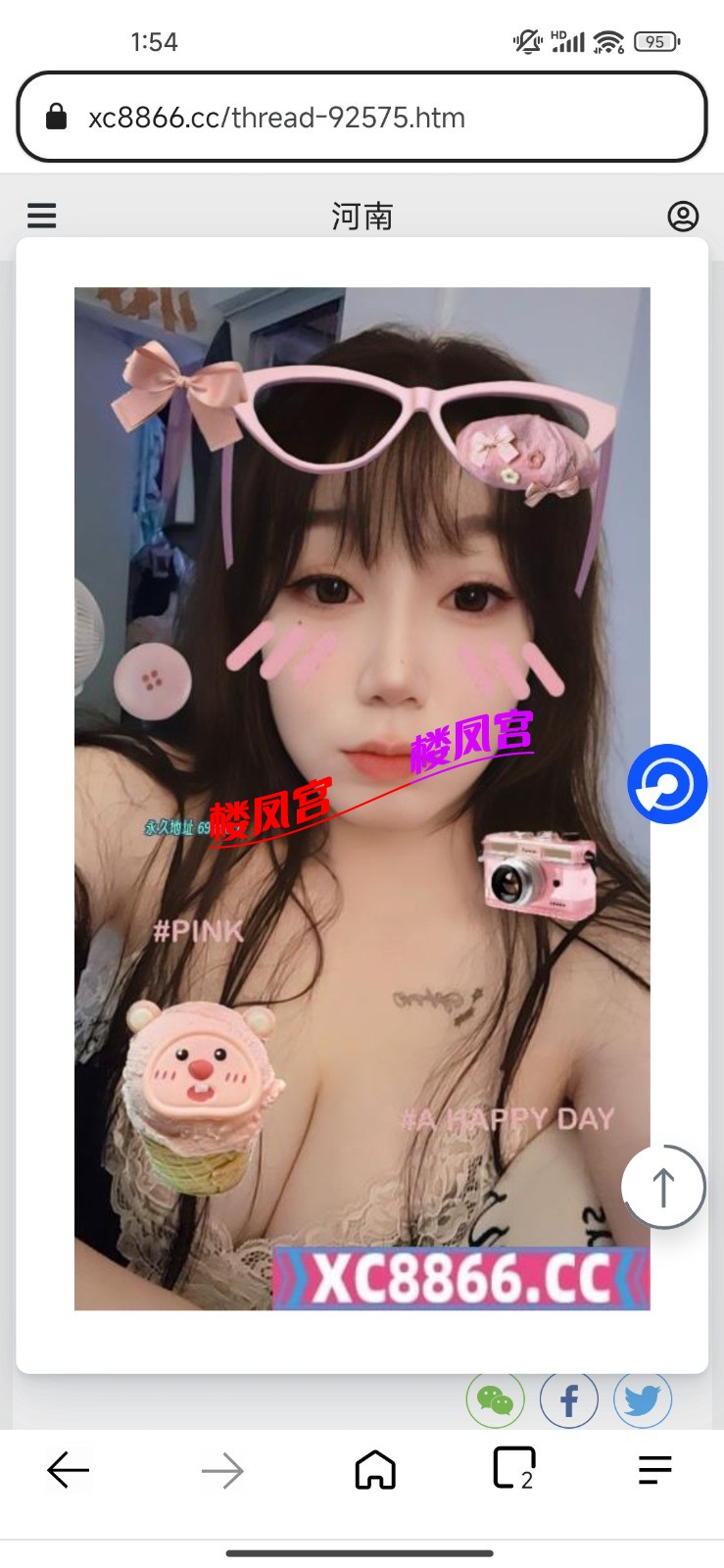The height and width of the screenshot is (1568, 724).
Task: Tap the floating blue refresh icon
Action: pyautogui.click(x=666, y=784)
